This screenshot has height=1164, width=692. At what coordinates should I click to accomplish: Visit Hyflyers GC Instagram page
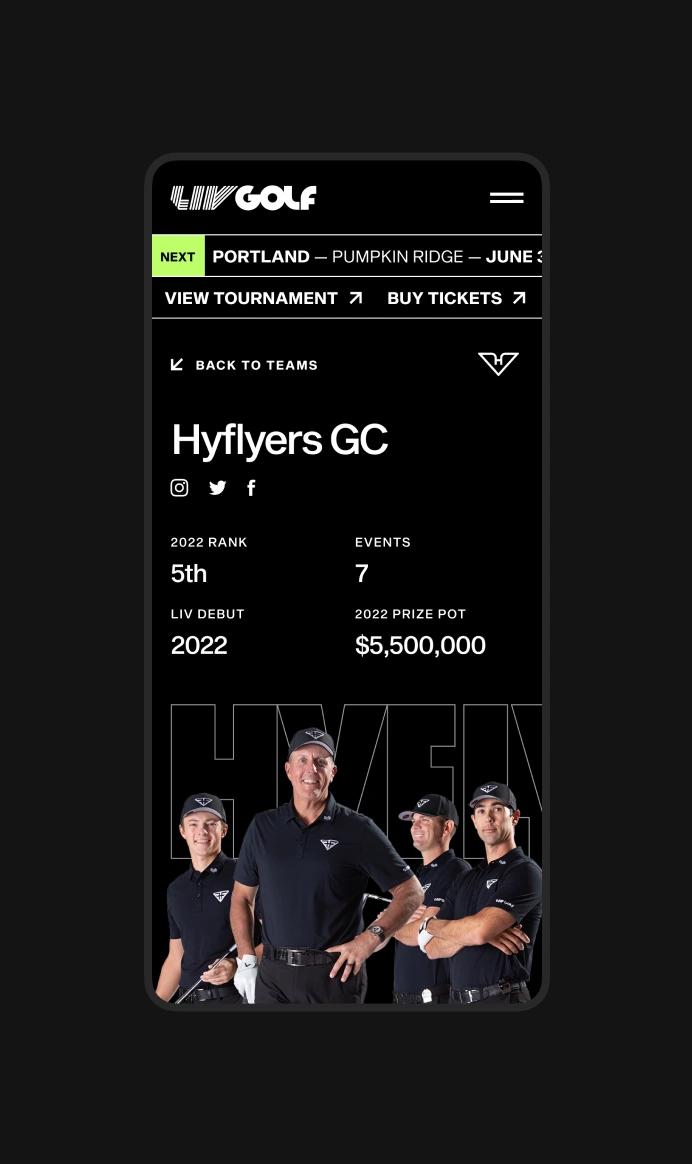(x=180, y=488)
